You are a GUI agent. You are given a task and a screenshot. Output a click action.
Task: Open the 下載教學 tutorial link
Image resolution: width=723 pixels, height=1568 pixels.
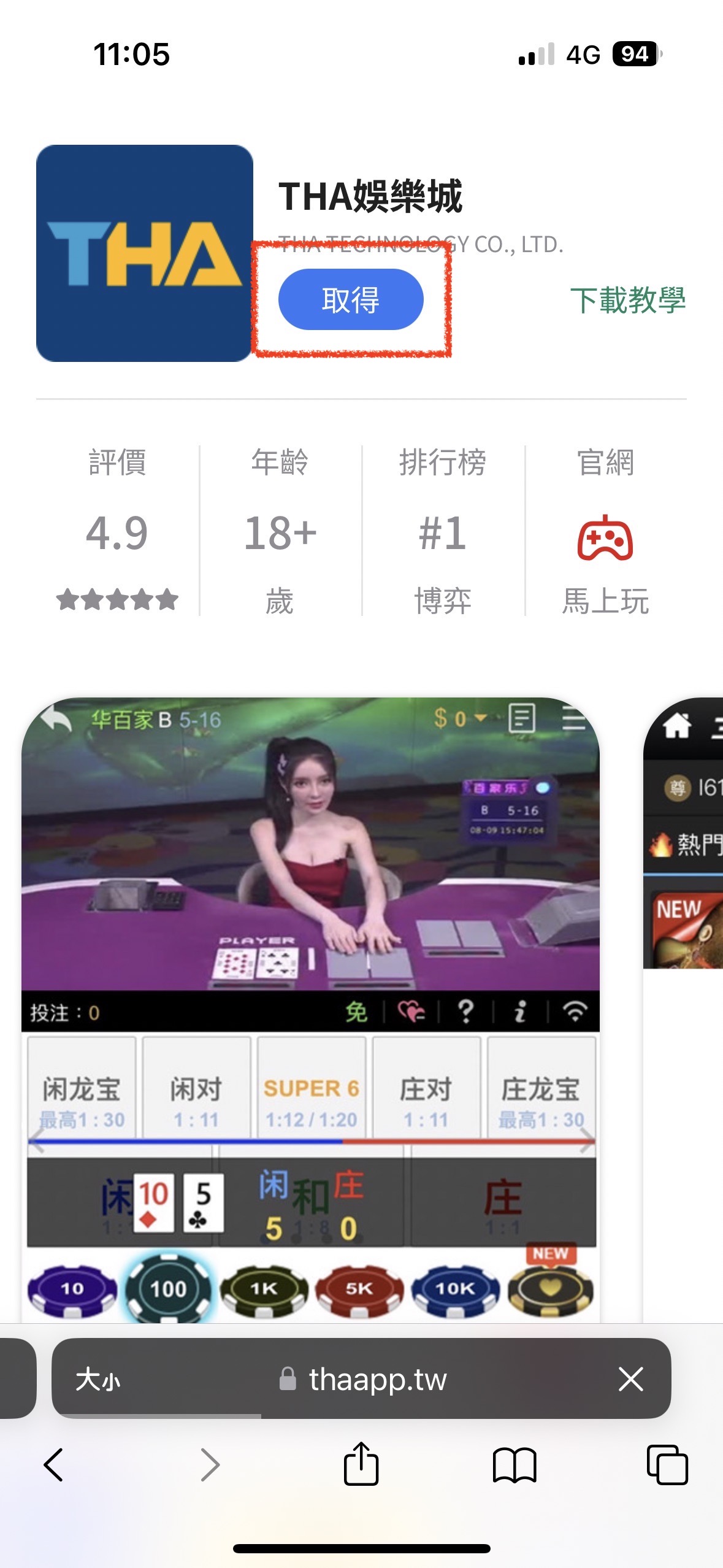point(627,300)
